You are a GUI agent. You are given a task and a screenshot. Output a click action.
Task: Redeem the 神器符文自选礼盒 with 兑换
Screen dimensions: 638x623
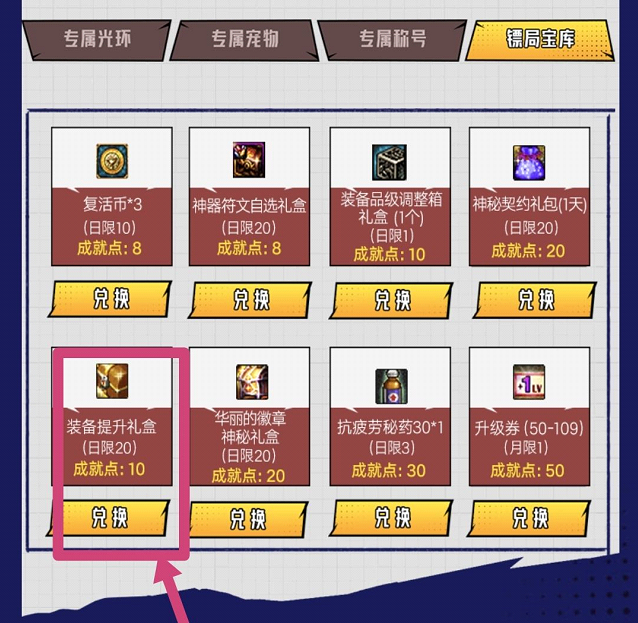(x=250, y=298)
